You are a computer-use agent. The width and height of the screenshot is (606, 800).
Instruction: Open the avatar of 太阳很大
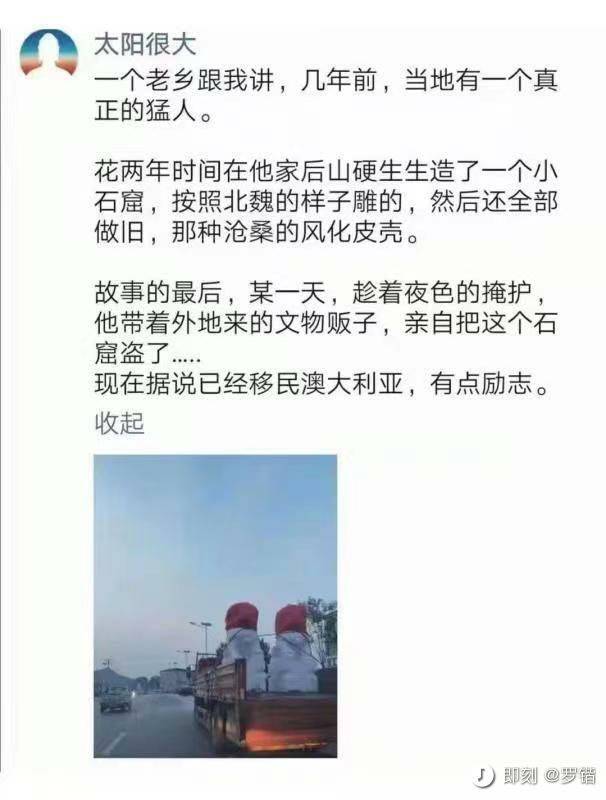(49, 52)
